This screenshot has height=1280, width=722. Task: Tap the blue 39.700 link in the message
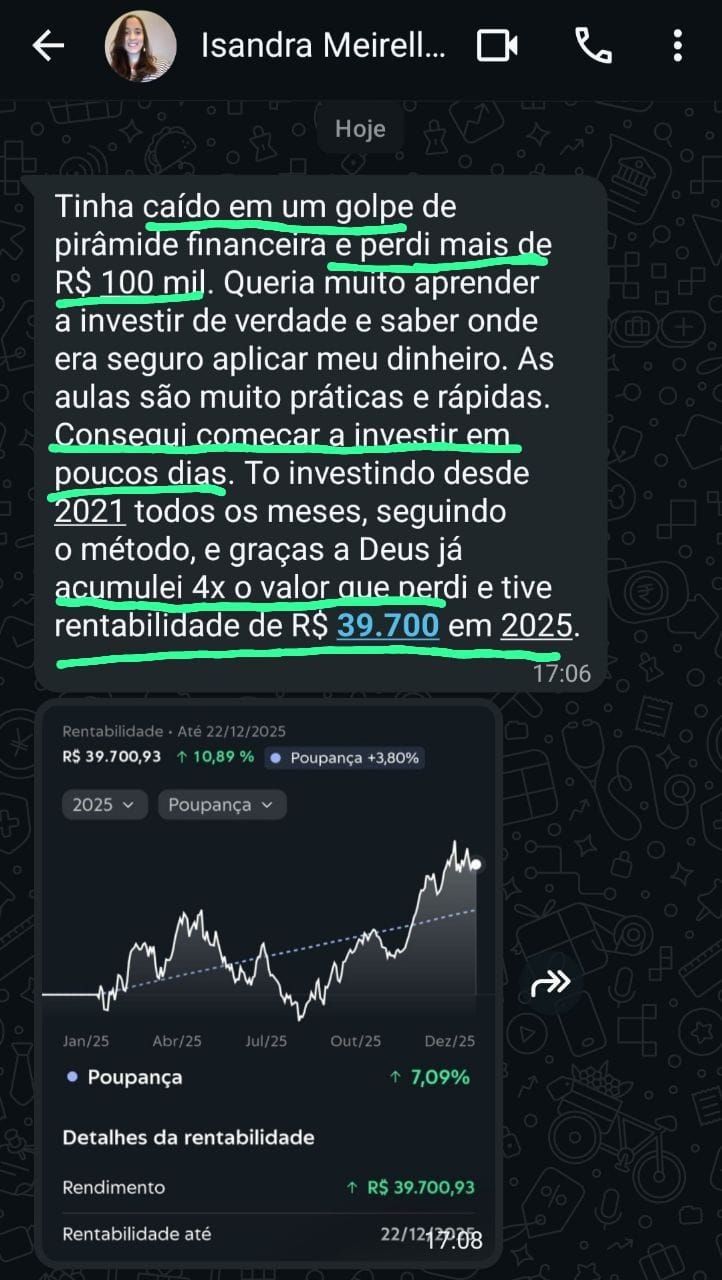click(x=388, y=627)
